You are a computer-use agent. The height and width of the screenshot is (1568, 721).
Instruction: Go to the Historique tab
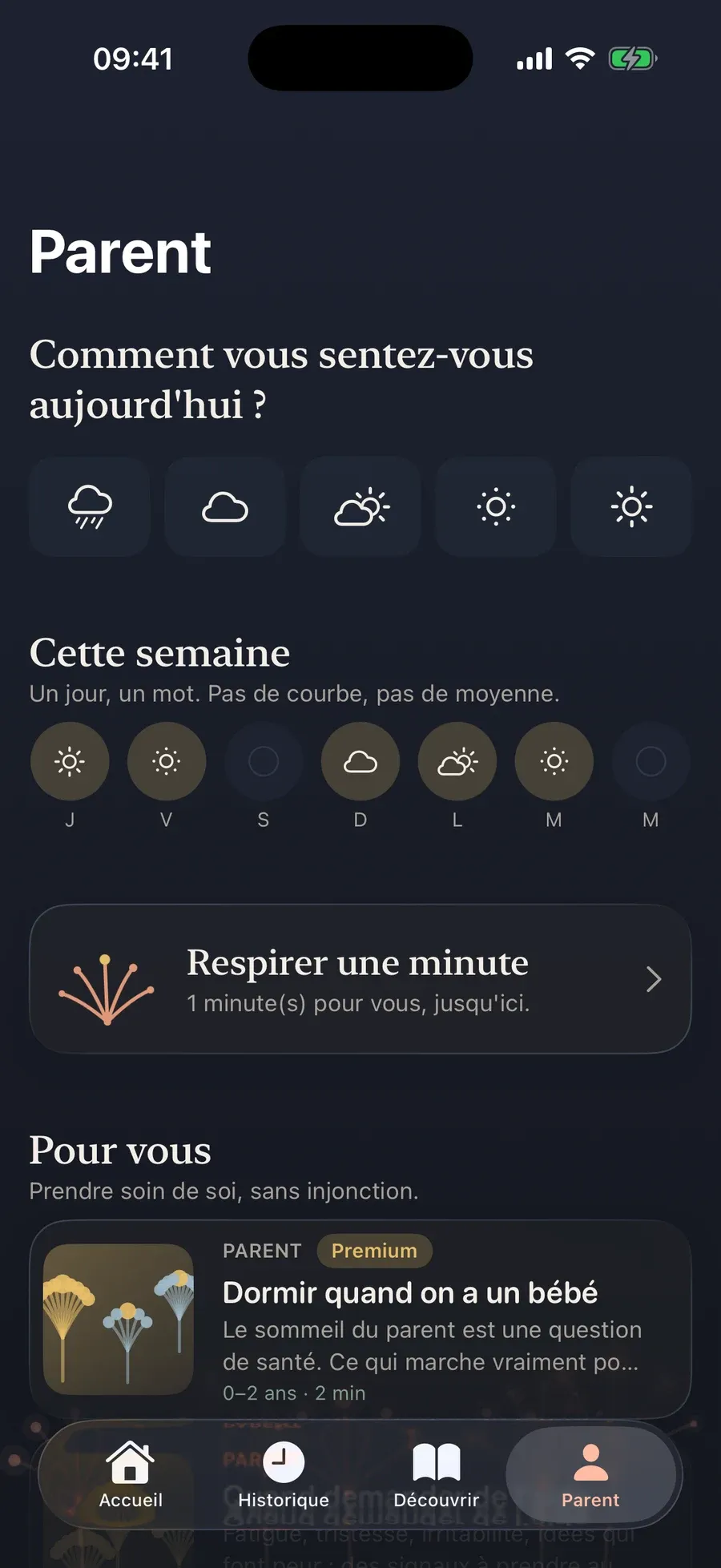(284, 1475)
